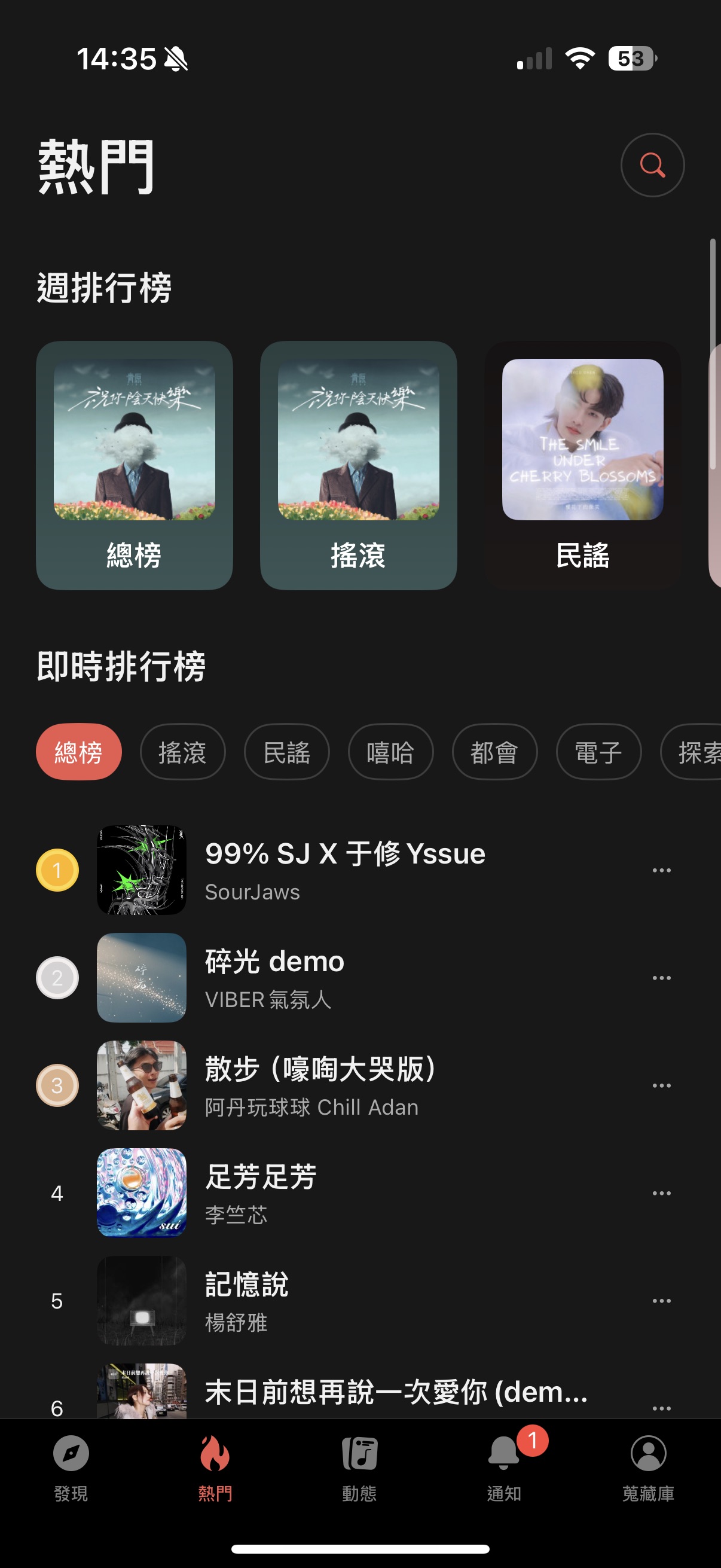
Task: Switch to the 蒐藏庫 tab
Action: click(x=648, y=1467)
